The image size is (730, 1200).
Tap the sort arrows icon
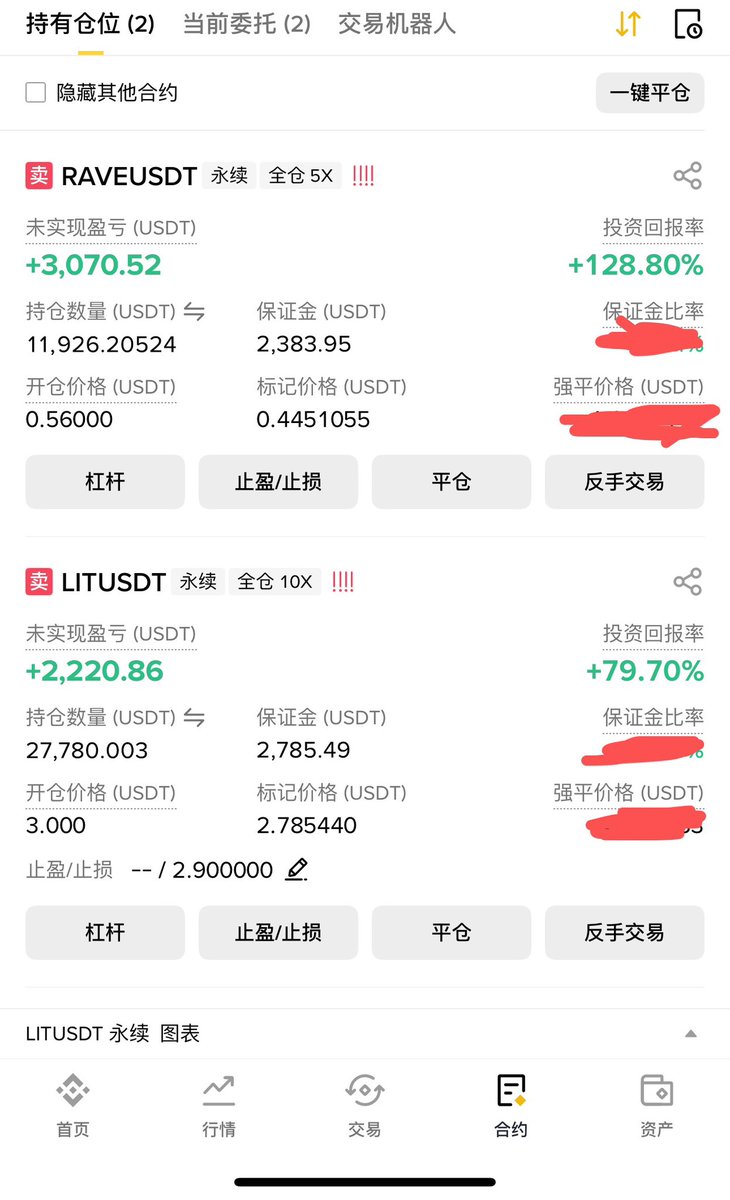[628, 25]
